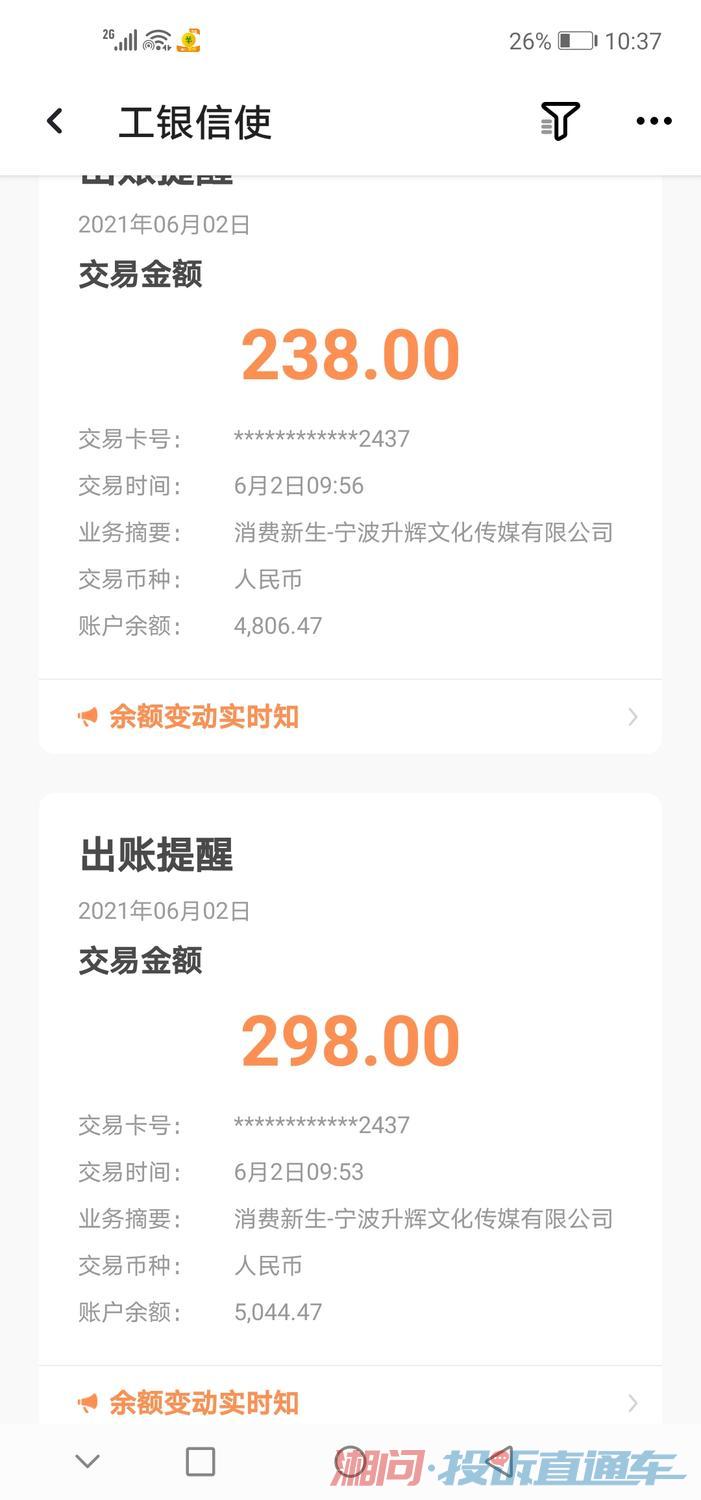Open the message filter

tap(560, 122)
